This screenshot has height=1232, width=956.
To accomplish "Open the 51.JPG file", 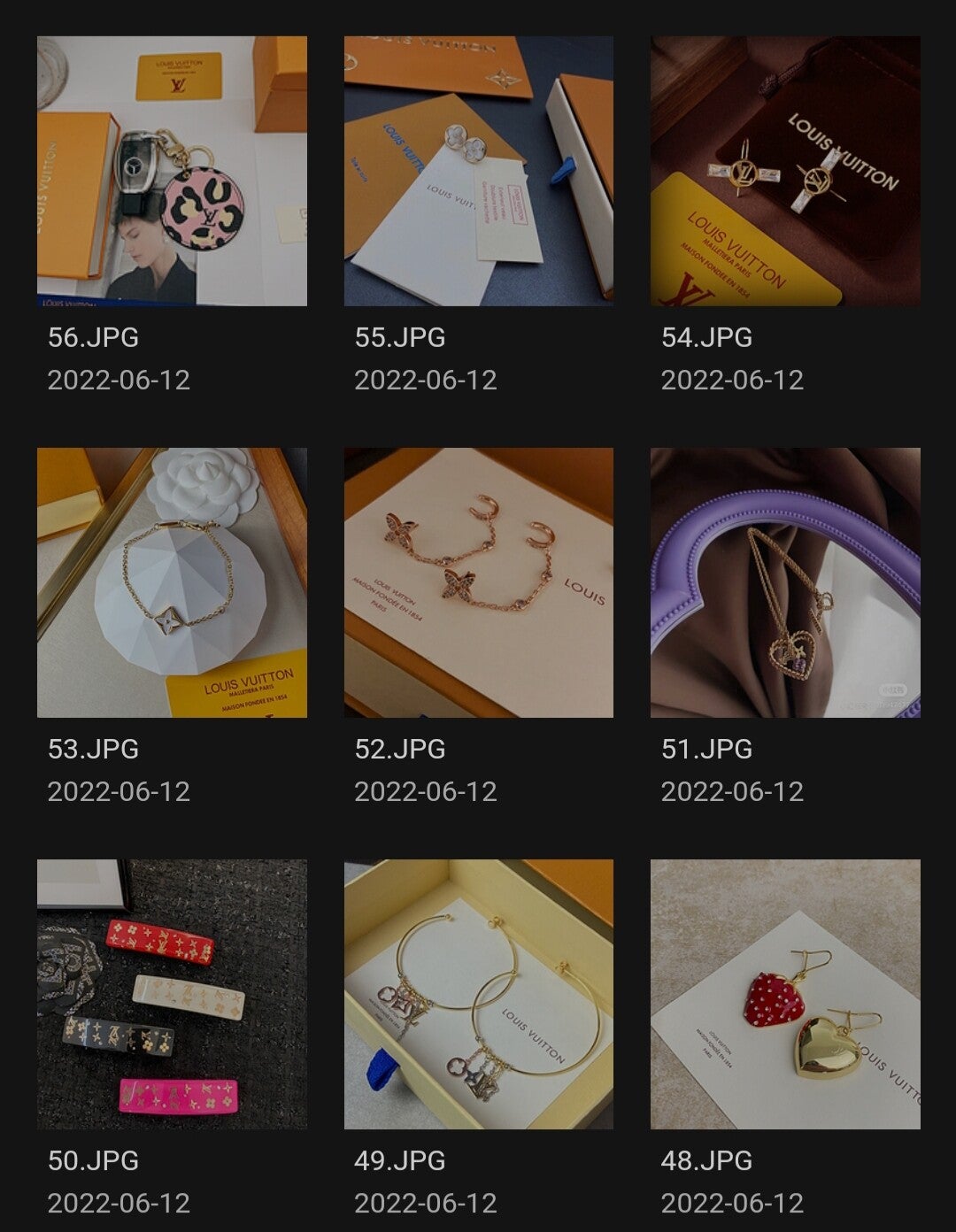I will [x=785, y=582].
